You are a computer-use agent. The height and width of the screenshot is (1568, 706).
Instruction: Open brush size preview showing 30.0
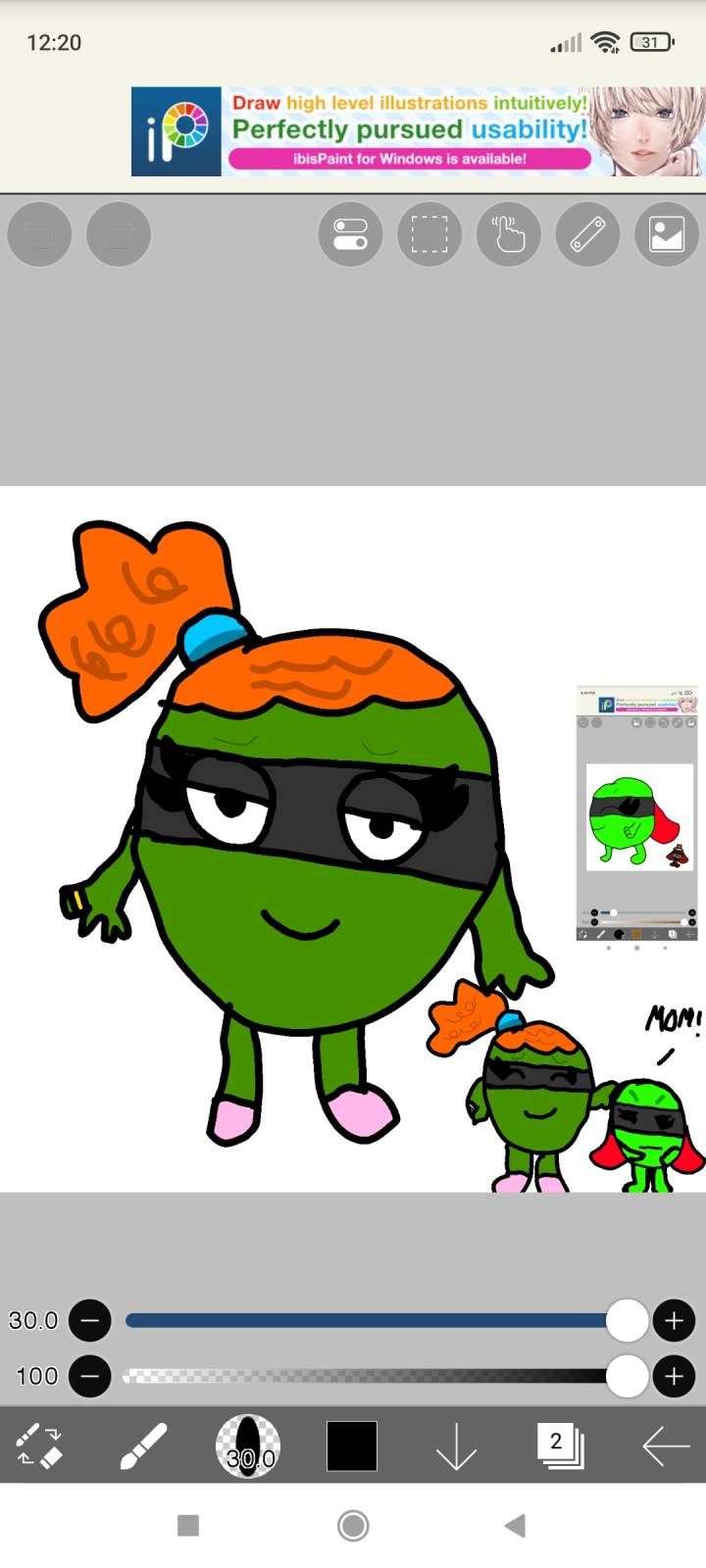click(x=248, y=1445)
